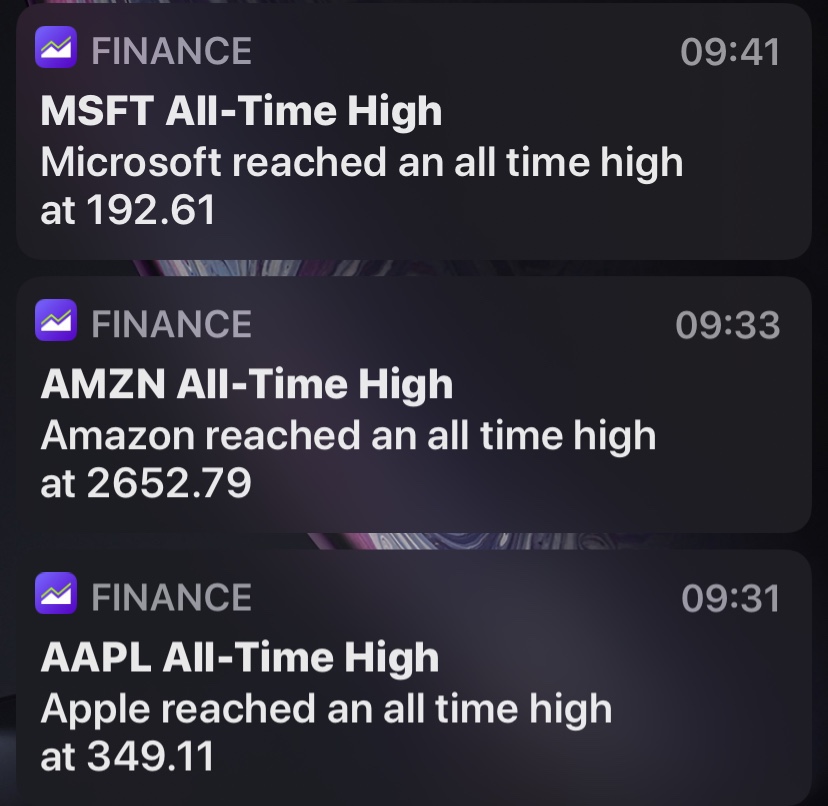The height and width of the screenshot is (806, 828).
Task: Open the MSFT All-Time High notification
Action: (x=413, y=135)
